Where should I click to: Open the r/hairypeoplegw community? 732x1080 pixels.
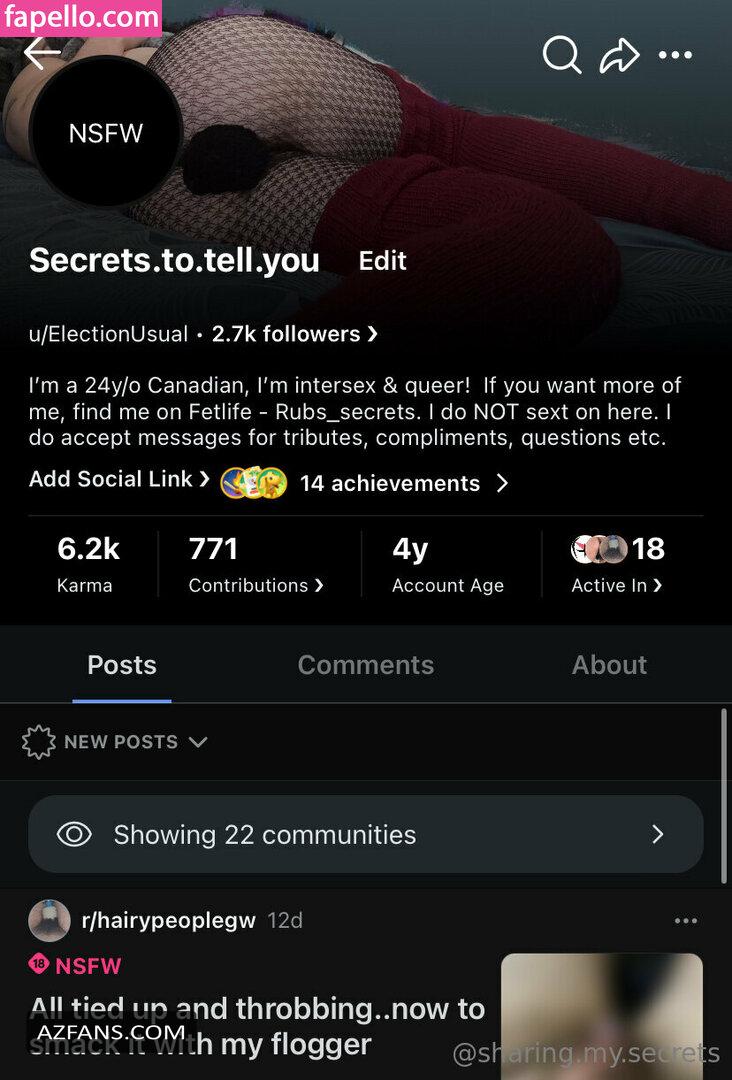[170, 920]
